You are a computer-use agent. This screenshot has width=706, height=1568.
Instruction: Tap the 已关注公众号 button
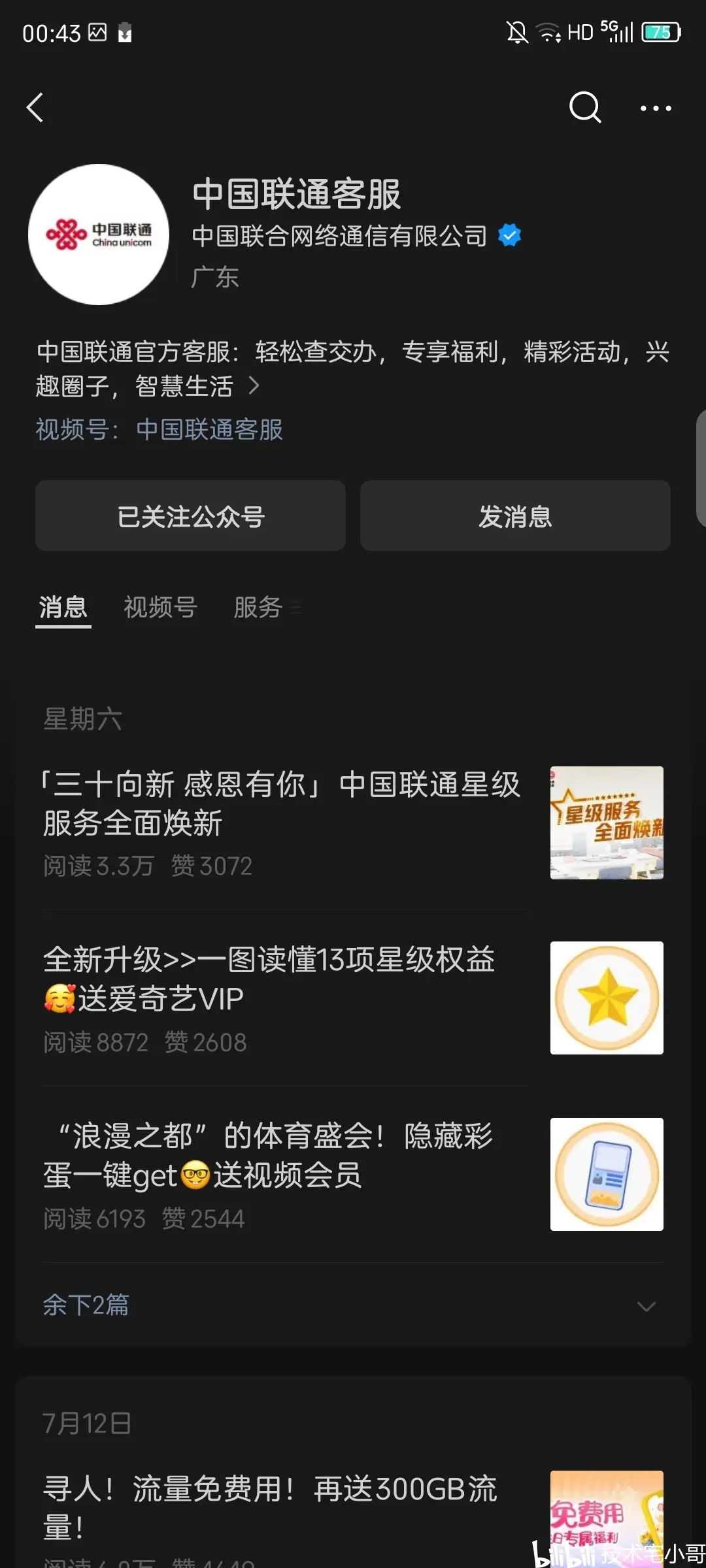point(190,516)
